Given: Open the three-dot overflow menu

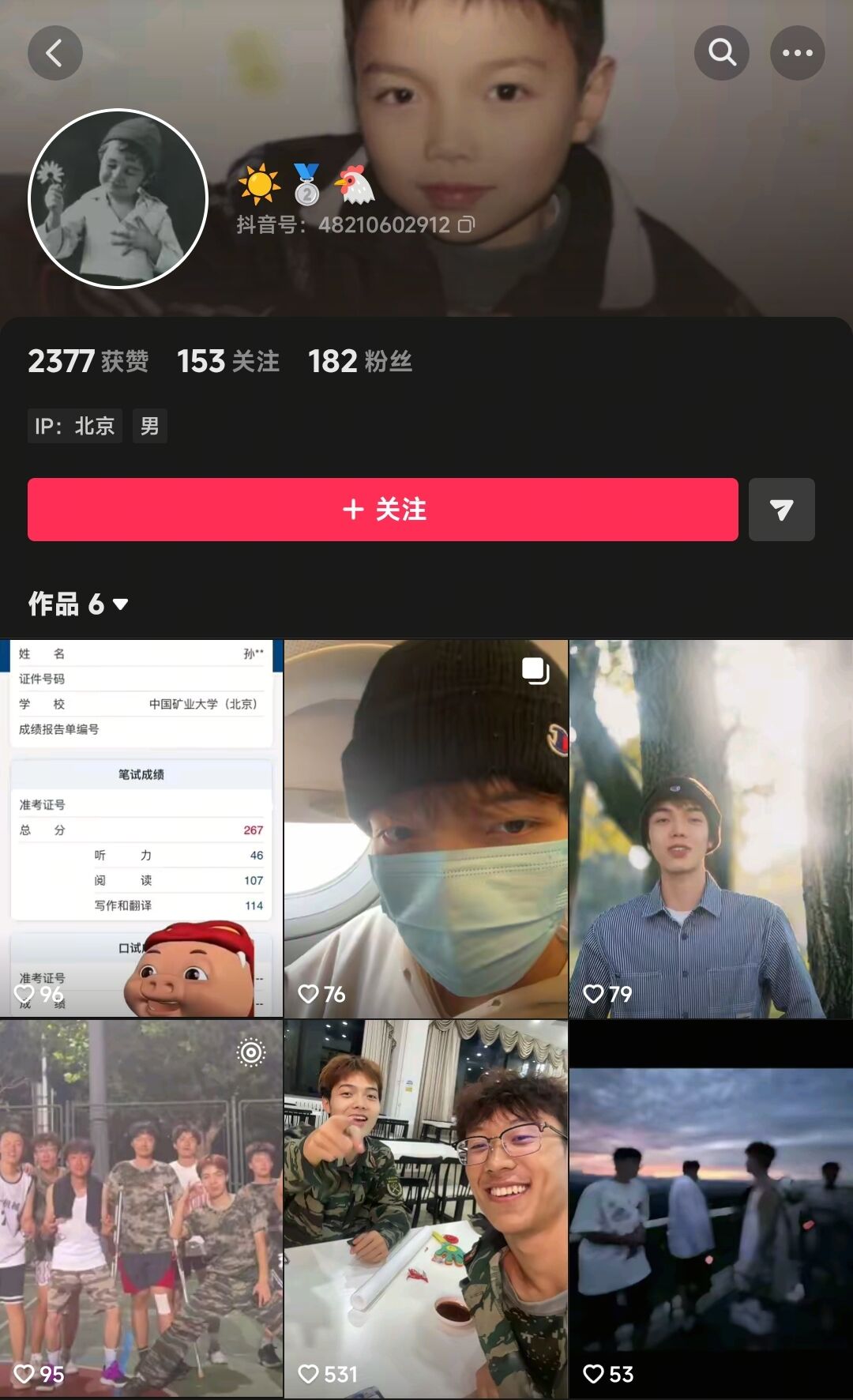Looking at the screenshot, I should 797,53.
